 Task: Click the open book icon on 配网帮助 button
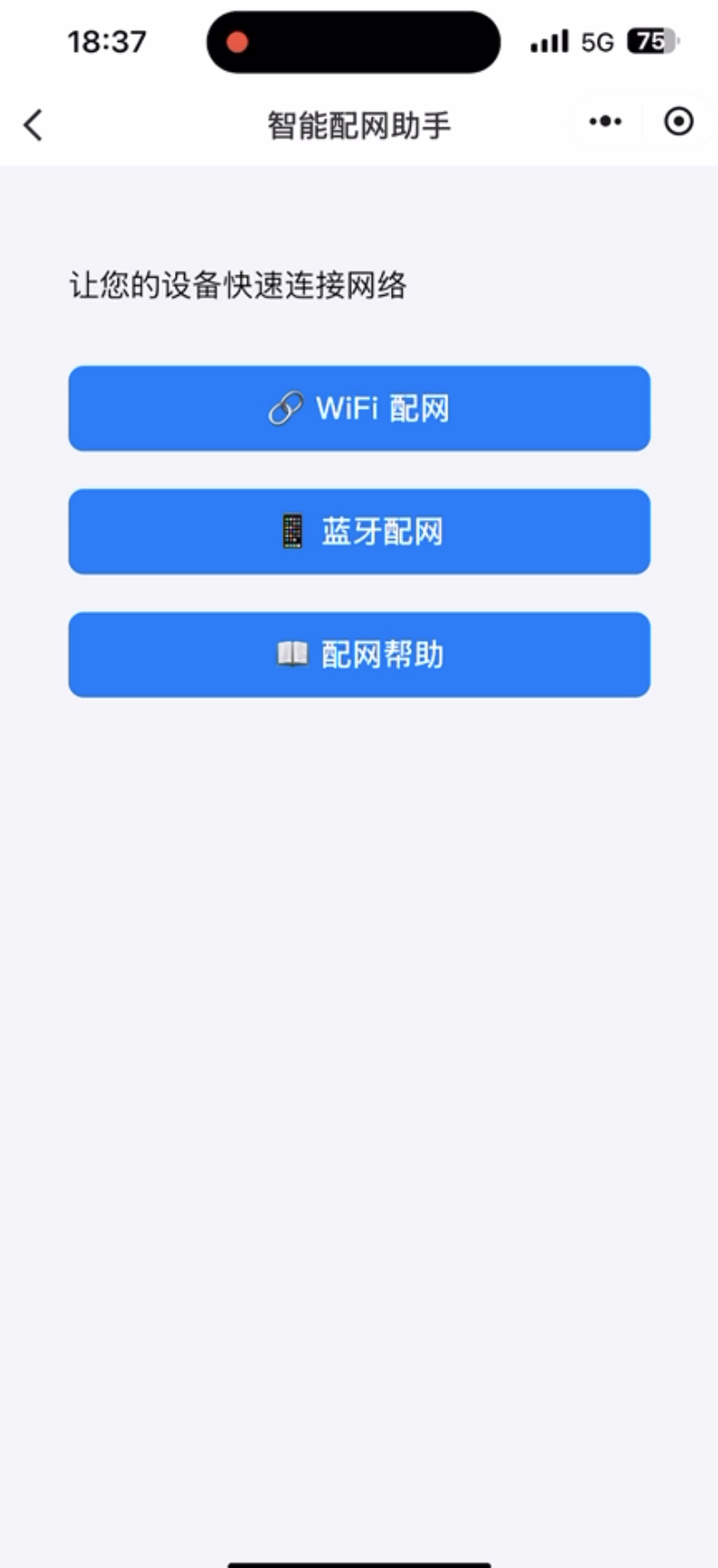pos(292,654)
